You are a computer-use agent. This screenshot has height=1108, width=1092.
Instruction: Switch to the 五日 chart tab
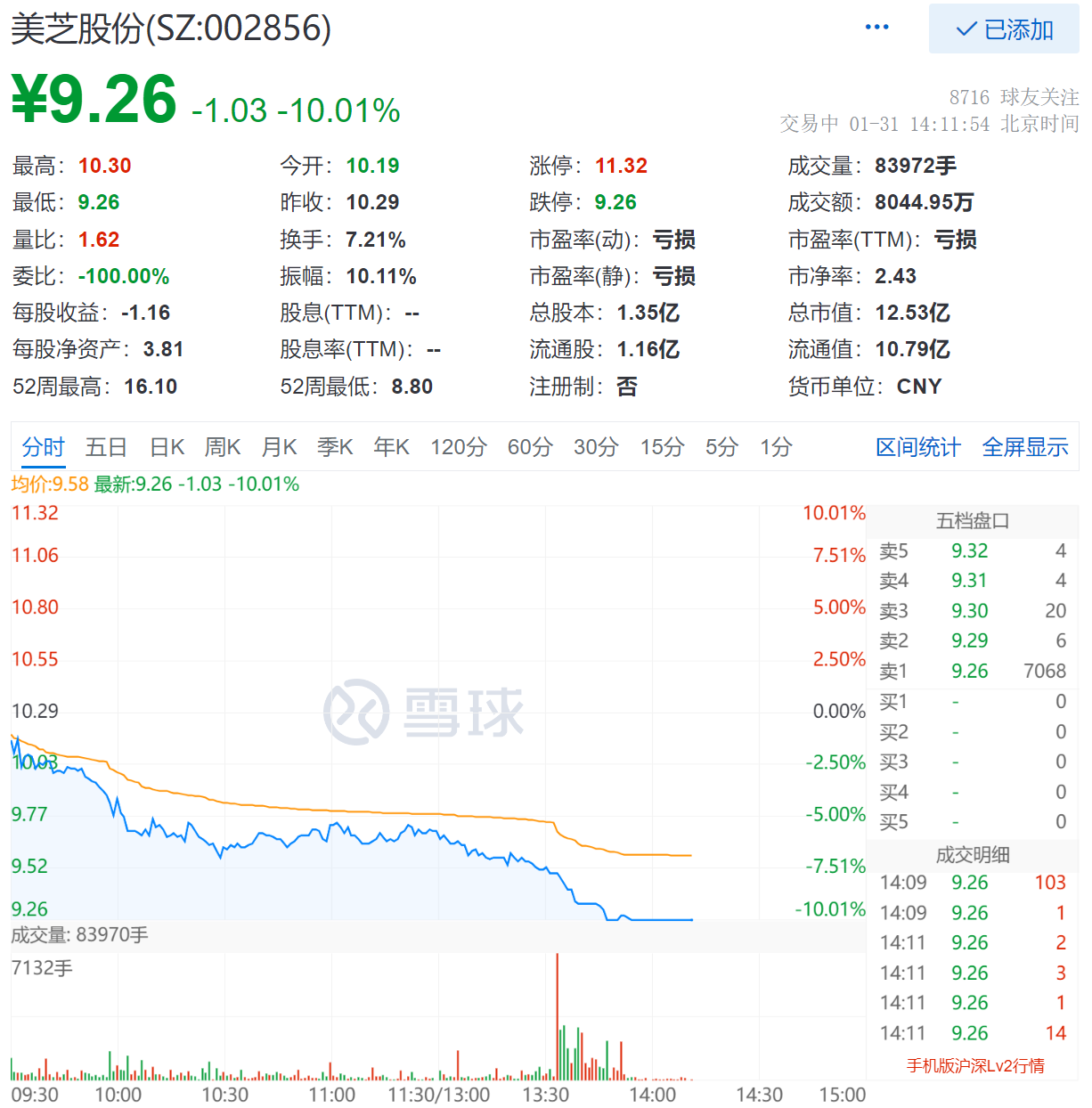[x=106, y=447]
